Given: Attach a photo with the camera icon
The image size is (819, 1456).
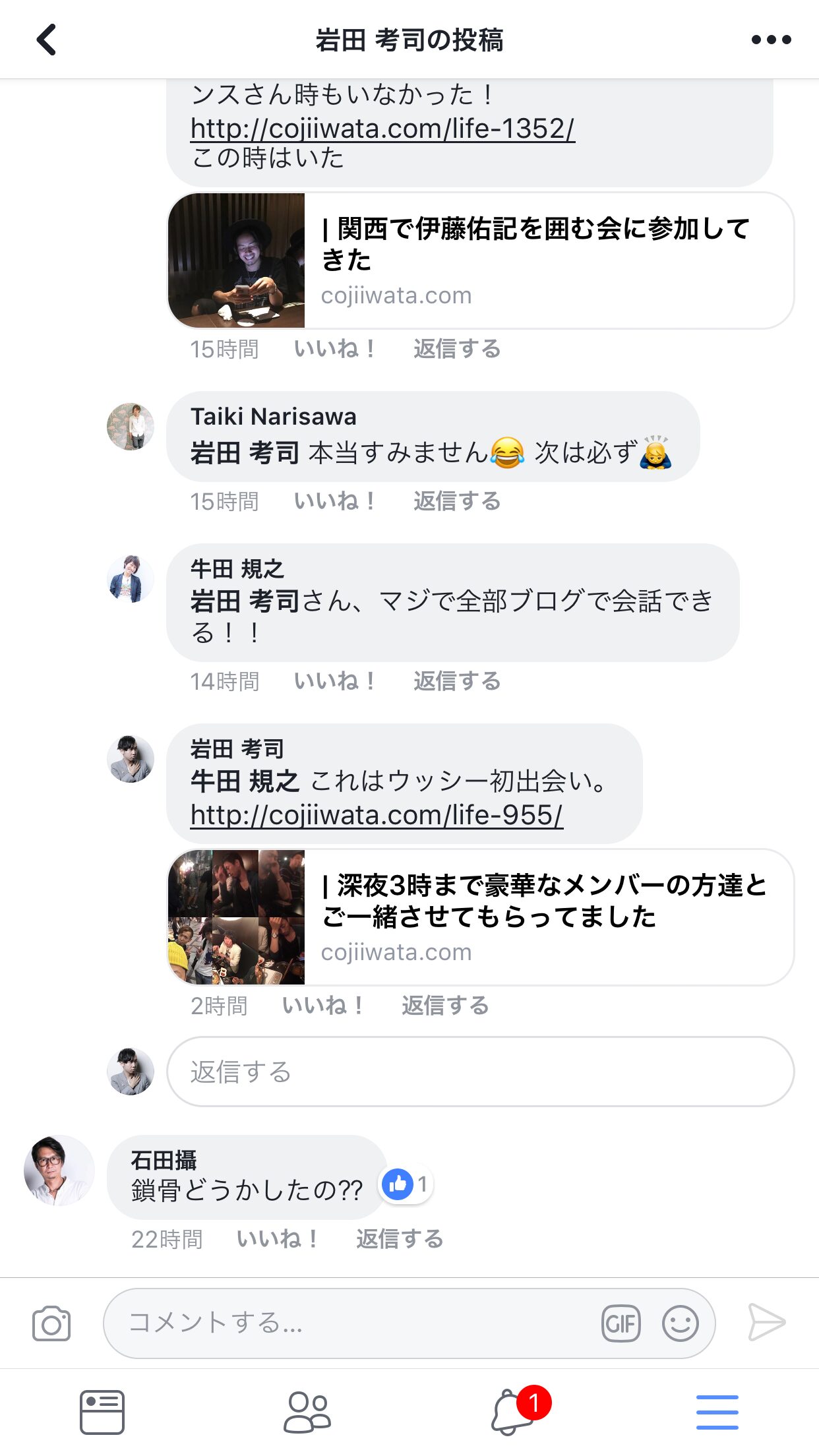Looking at the screenshot, I should 51,1323.
